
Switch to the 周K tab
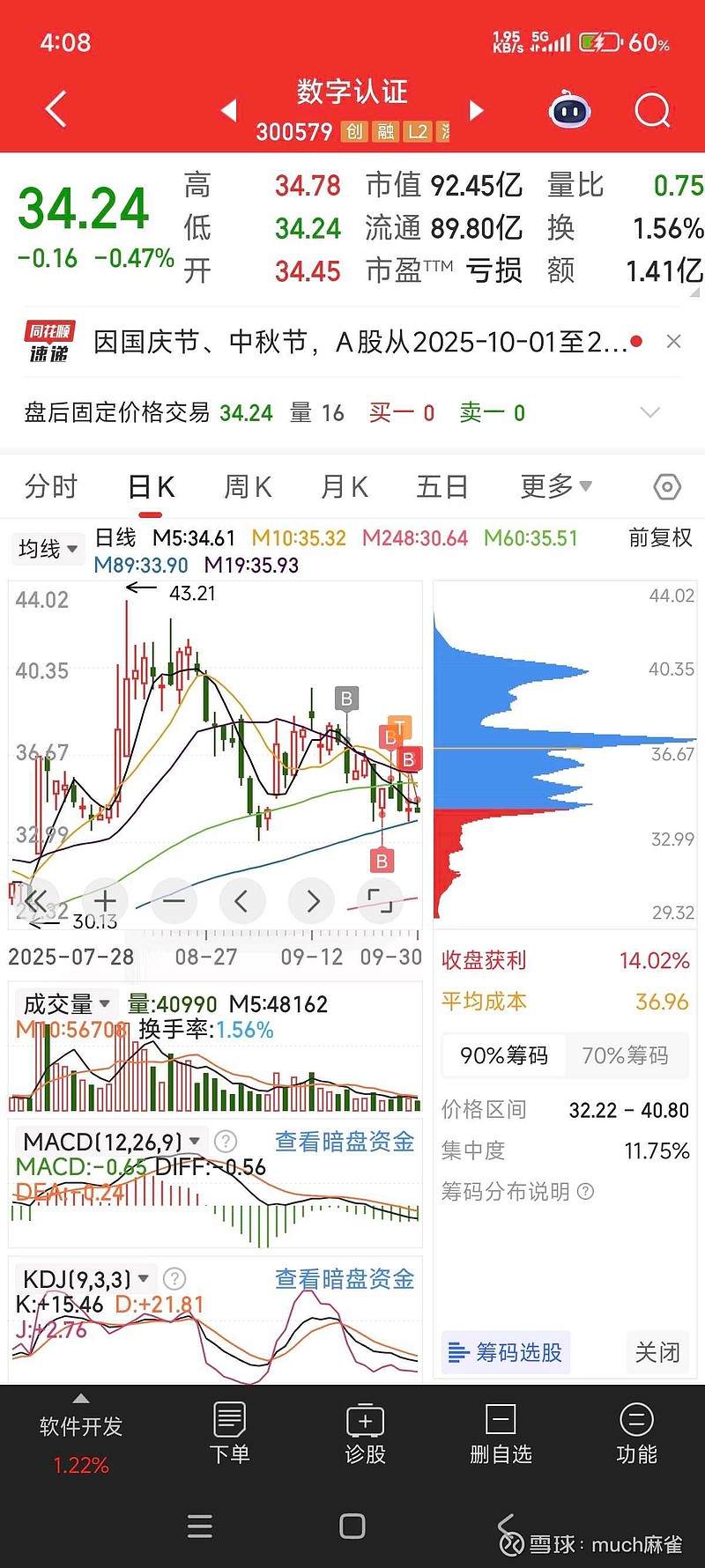pos(248,486)
